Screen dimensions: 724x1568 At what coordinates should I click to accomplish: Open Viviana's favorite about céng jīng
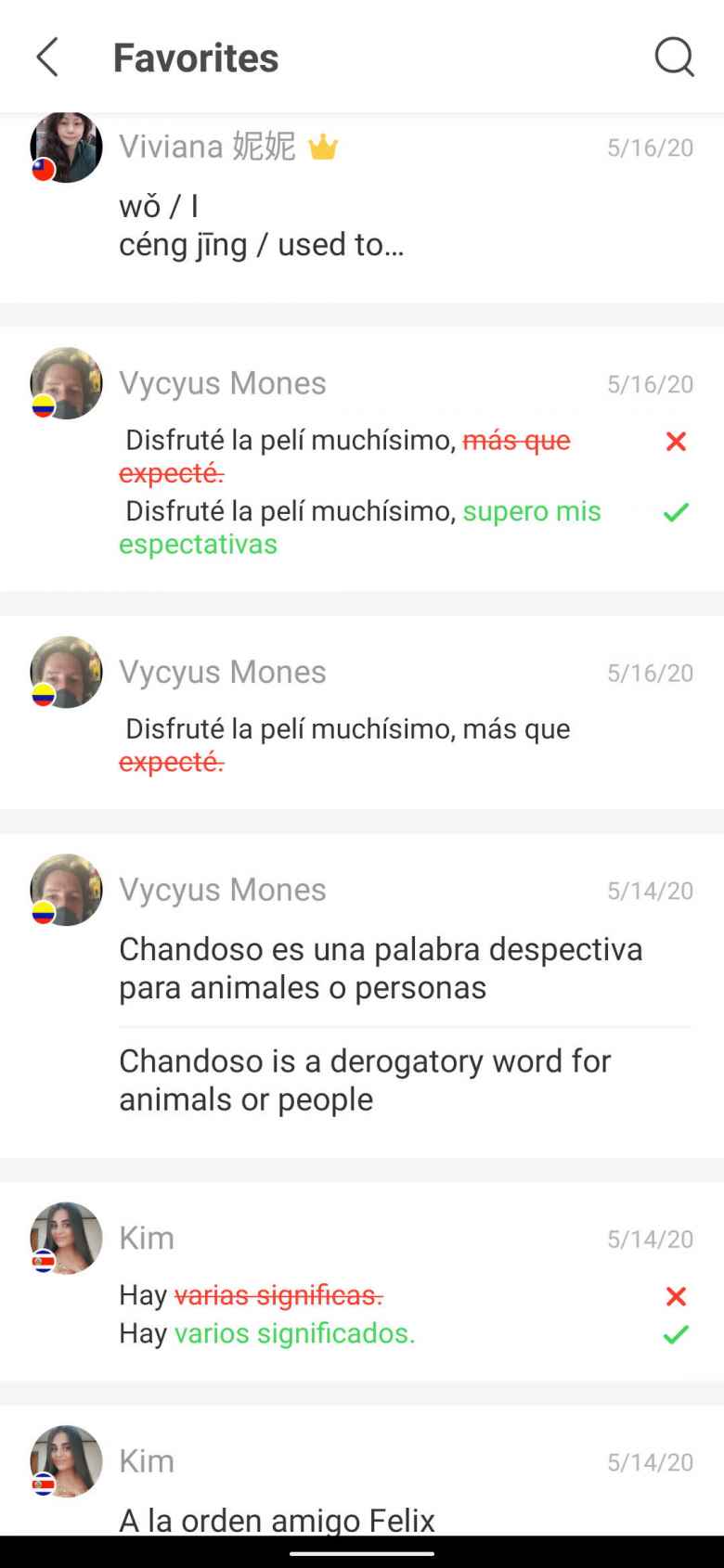click(x=362, y=208)
